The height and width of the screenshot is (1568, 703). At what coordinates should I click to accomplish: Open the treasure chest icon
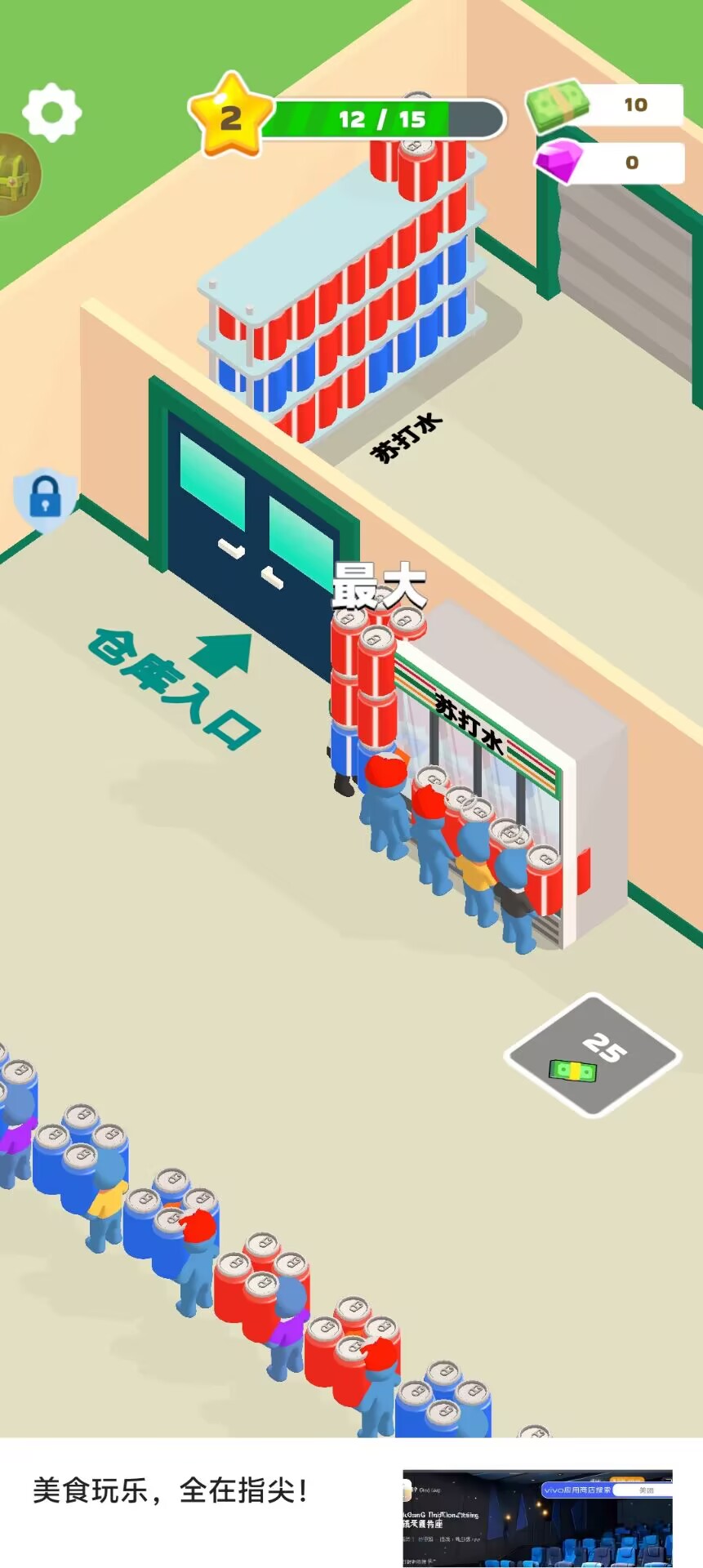coord(15,174)
